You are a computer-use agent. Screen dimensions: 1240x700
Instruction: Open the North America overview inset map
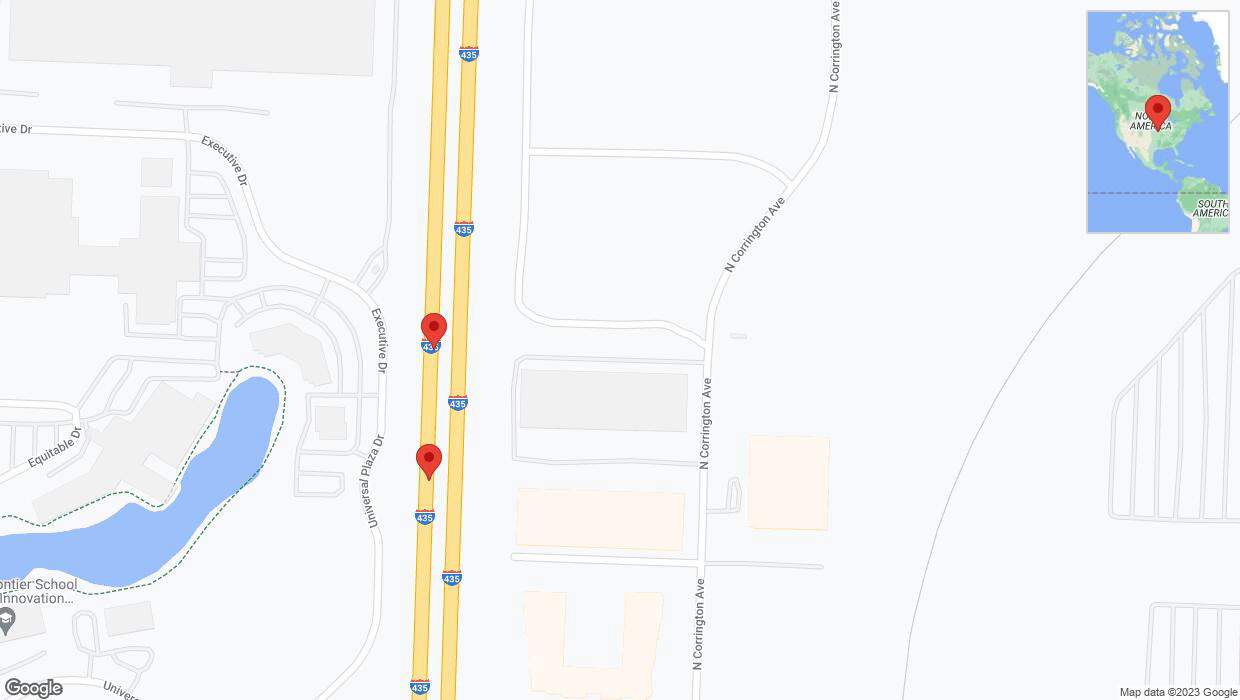1157,122
